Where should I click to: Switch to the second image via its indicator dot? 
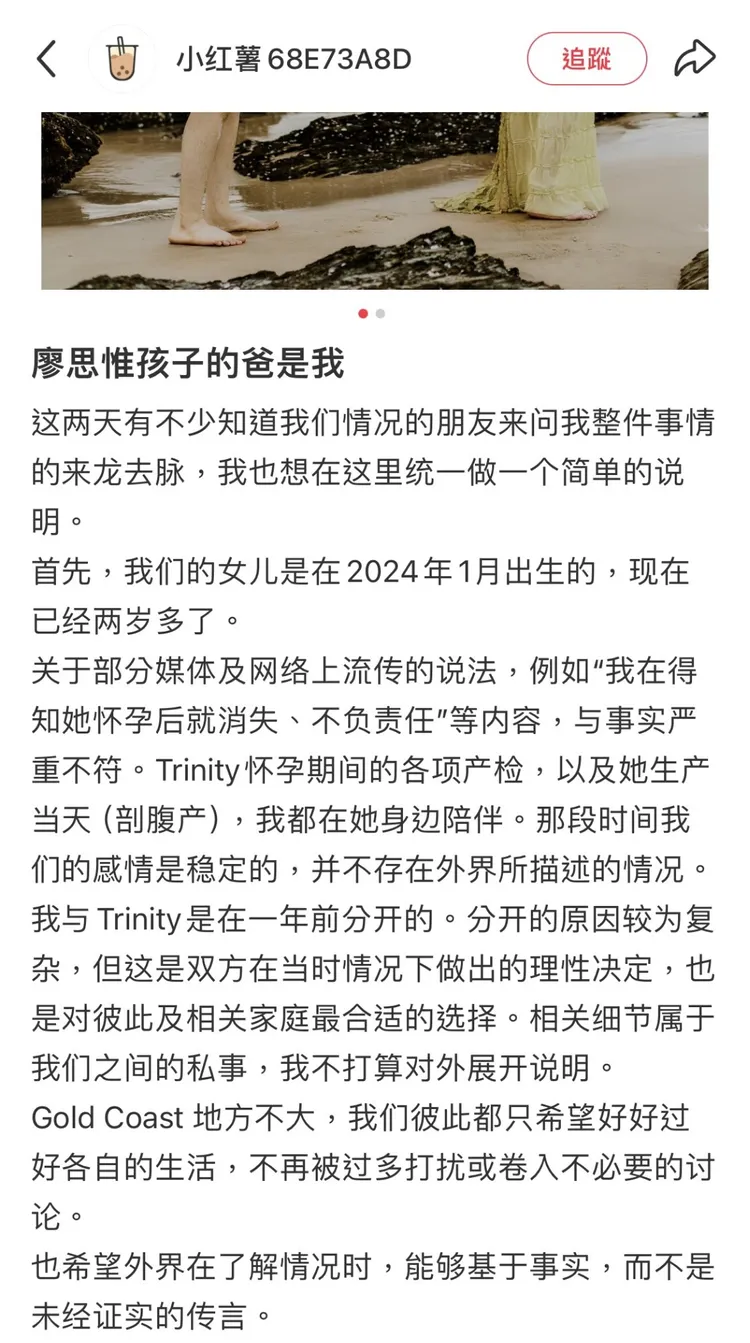tap(379, 313)
